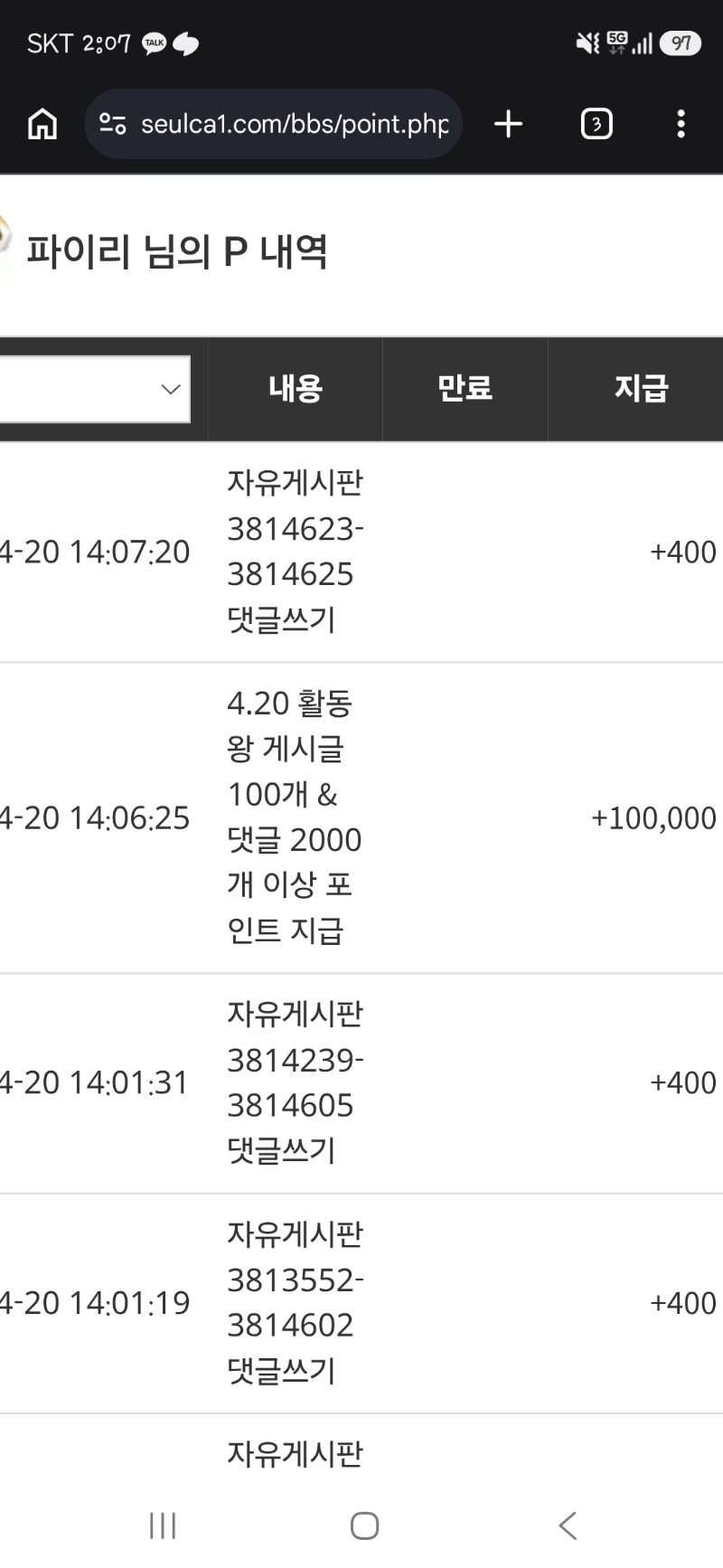Open recent apps from the navigation bar
Image resolution: width=723 pixels, height=1568 pixels.
click(x=163, y=1525)
